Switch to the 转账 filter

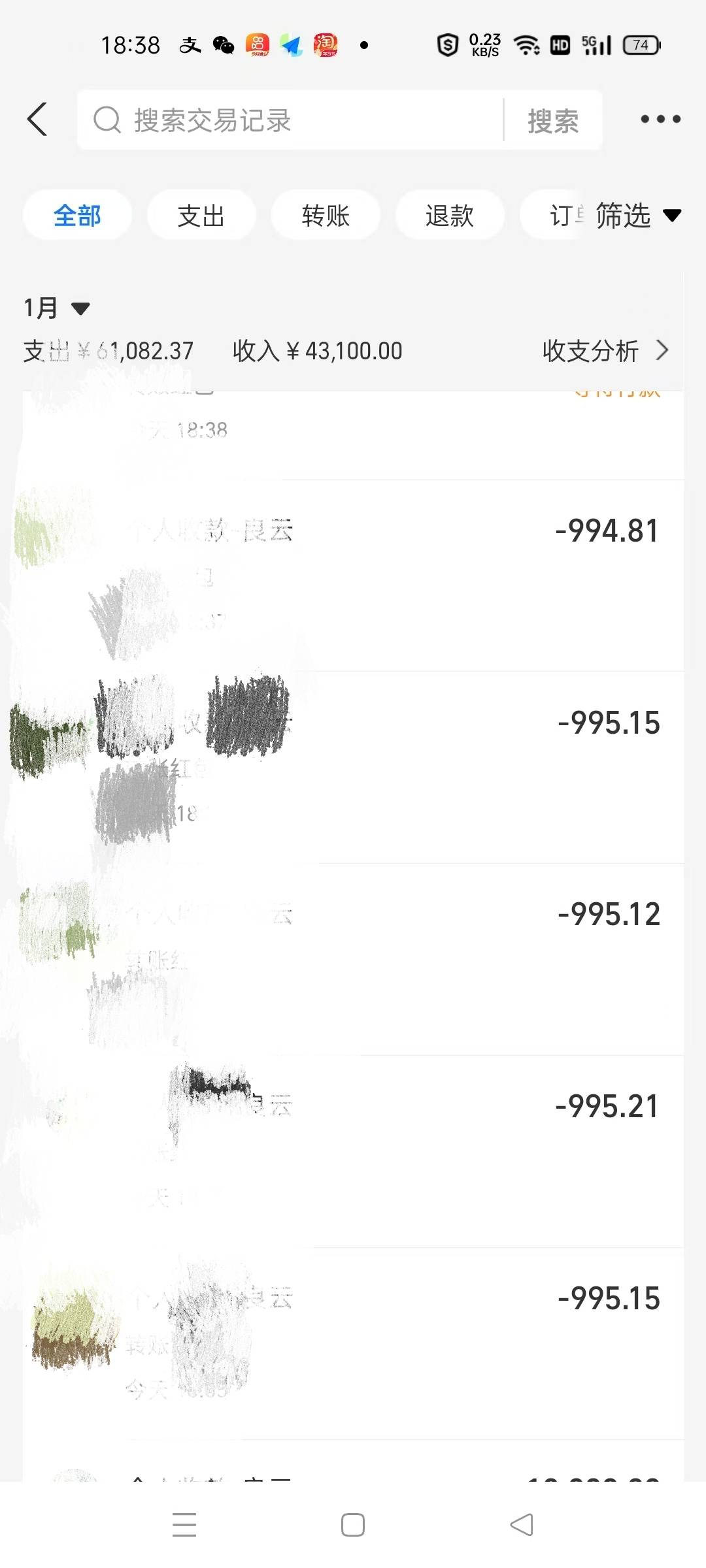coord(325,216)
